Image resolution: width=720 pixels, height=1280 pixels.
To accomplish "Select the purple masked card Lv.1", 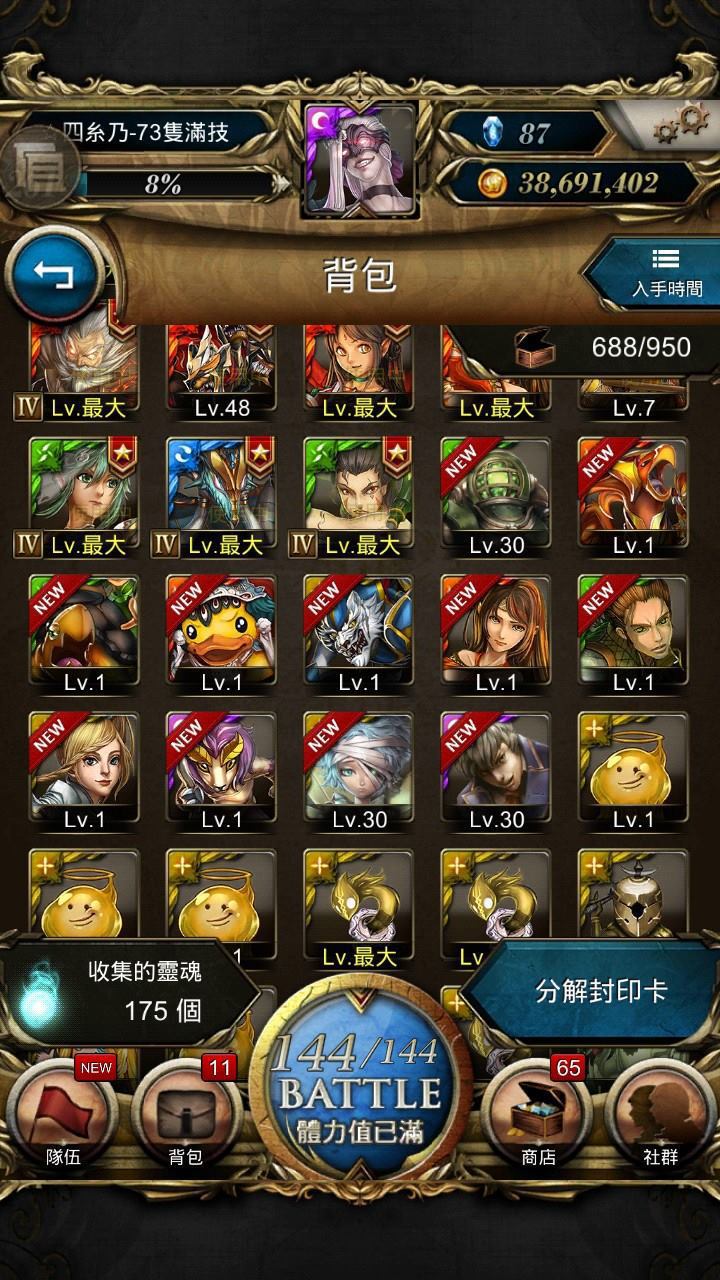I will pyautogui.click(x=222, y=762).
